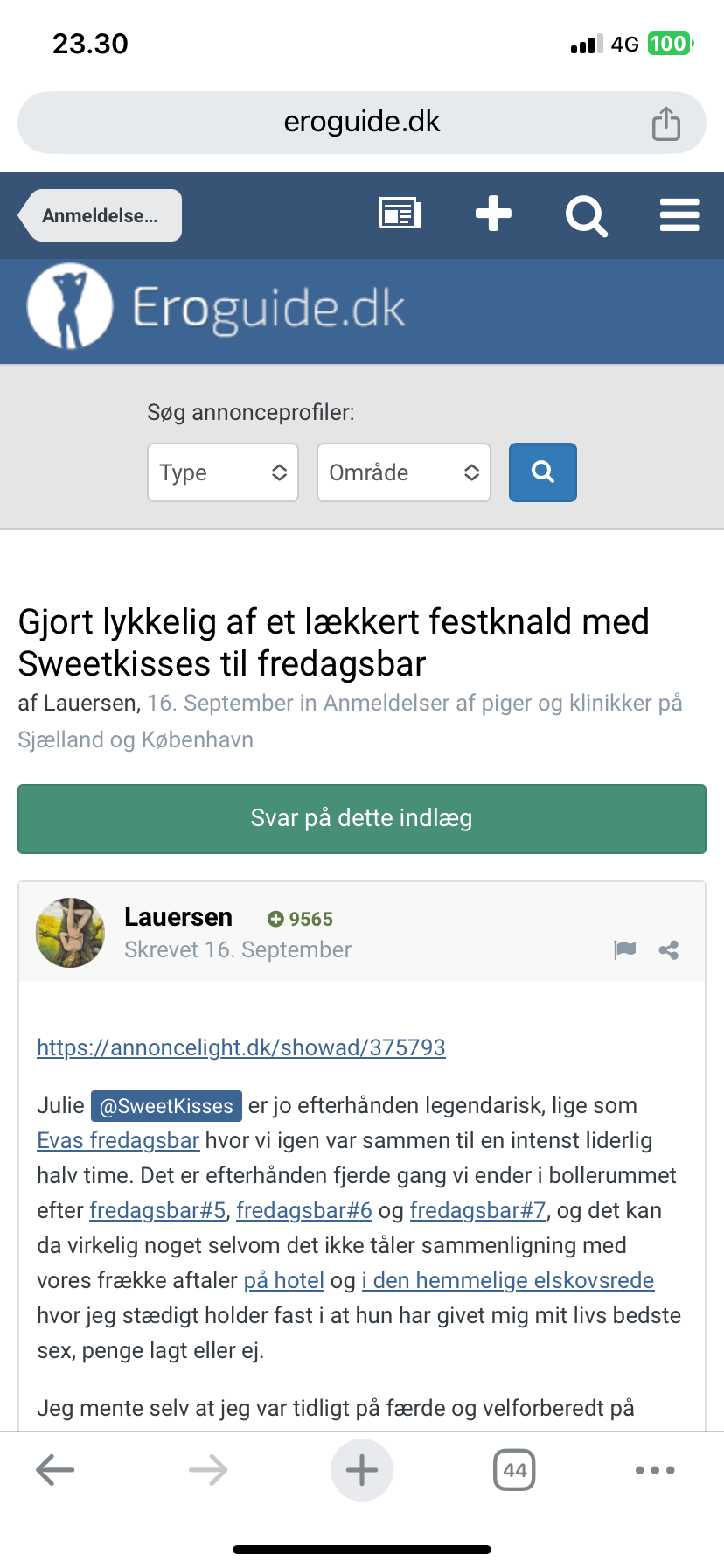Report the post with flag icon
This screenshot has width=724, height=1568.
624,949
